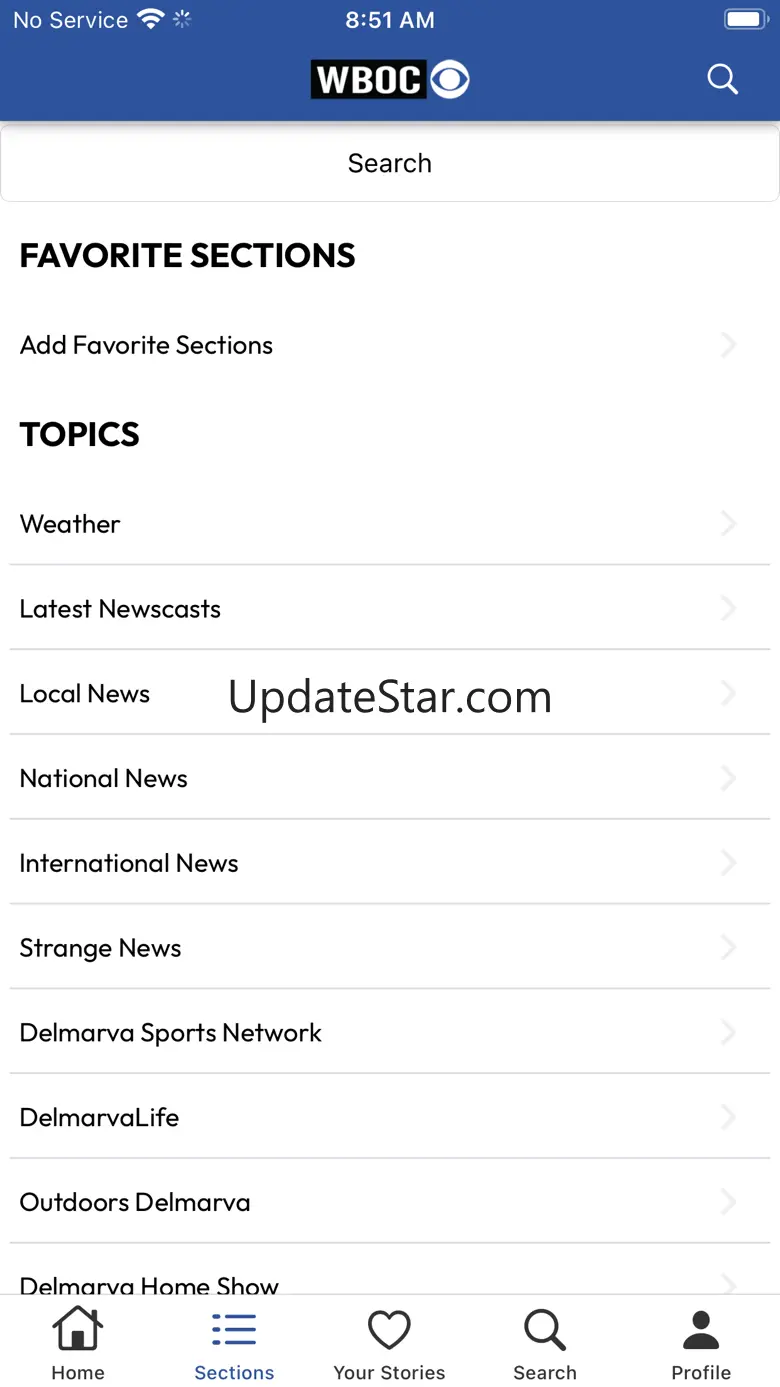Tap the magnifier icon in the header

click(x=722, y=79)
